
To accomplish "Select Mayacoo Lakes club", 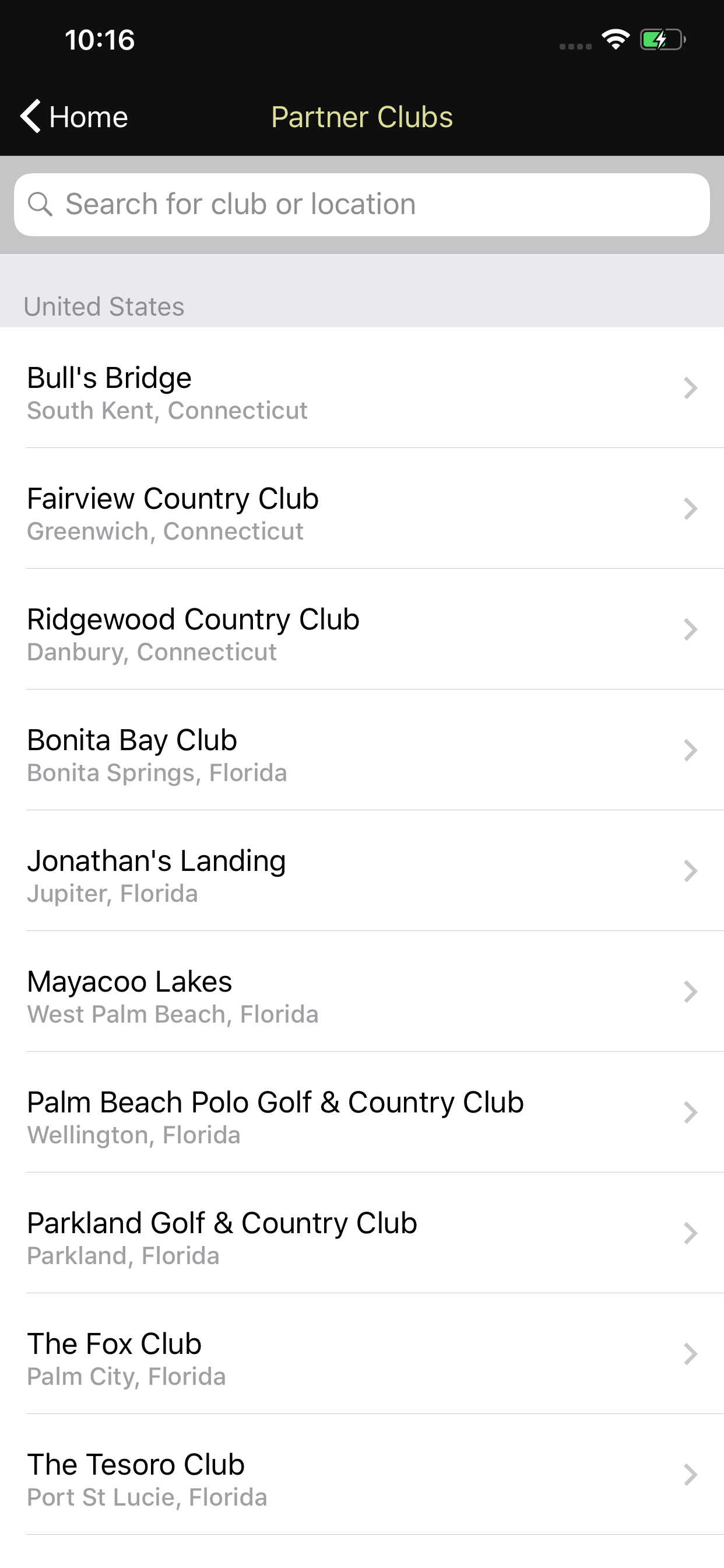I will pyautogui.click(x=362, y=992).
